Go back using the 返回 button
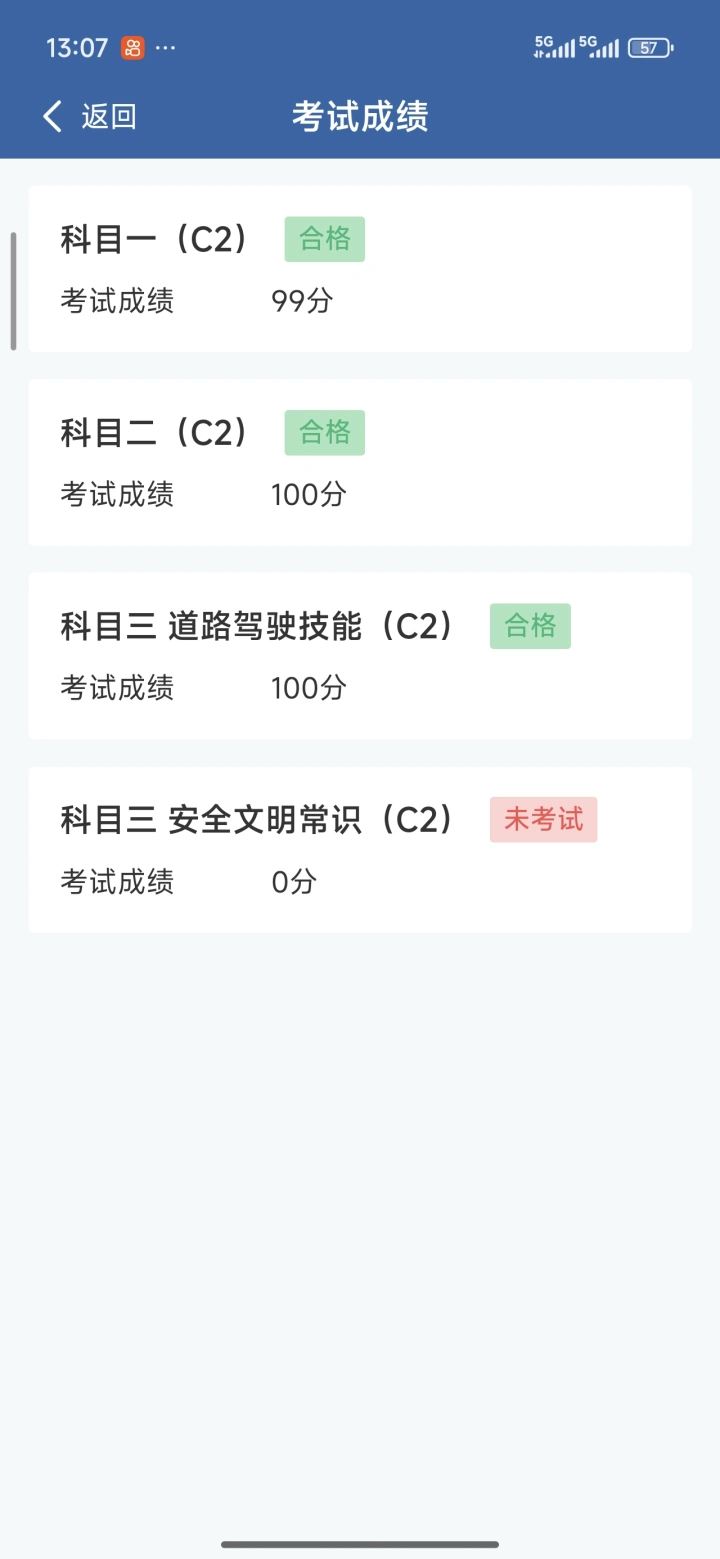The image size is (720, 1559). 88,117
